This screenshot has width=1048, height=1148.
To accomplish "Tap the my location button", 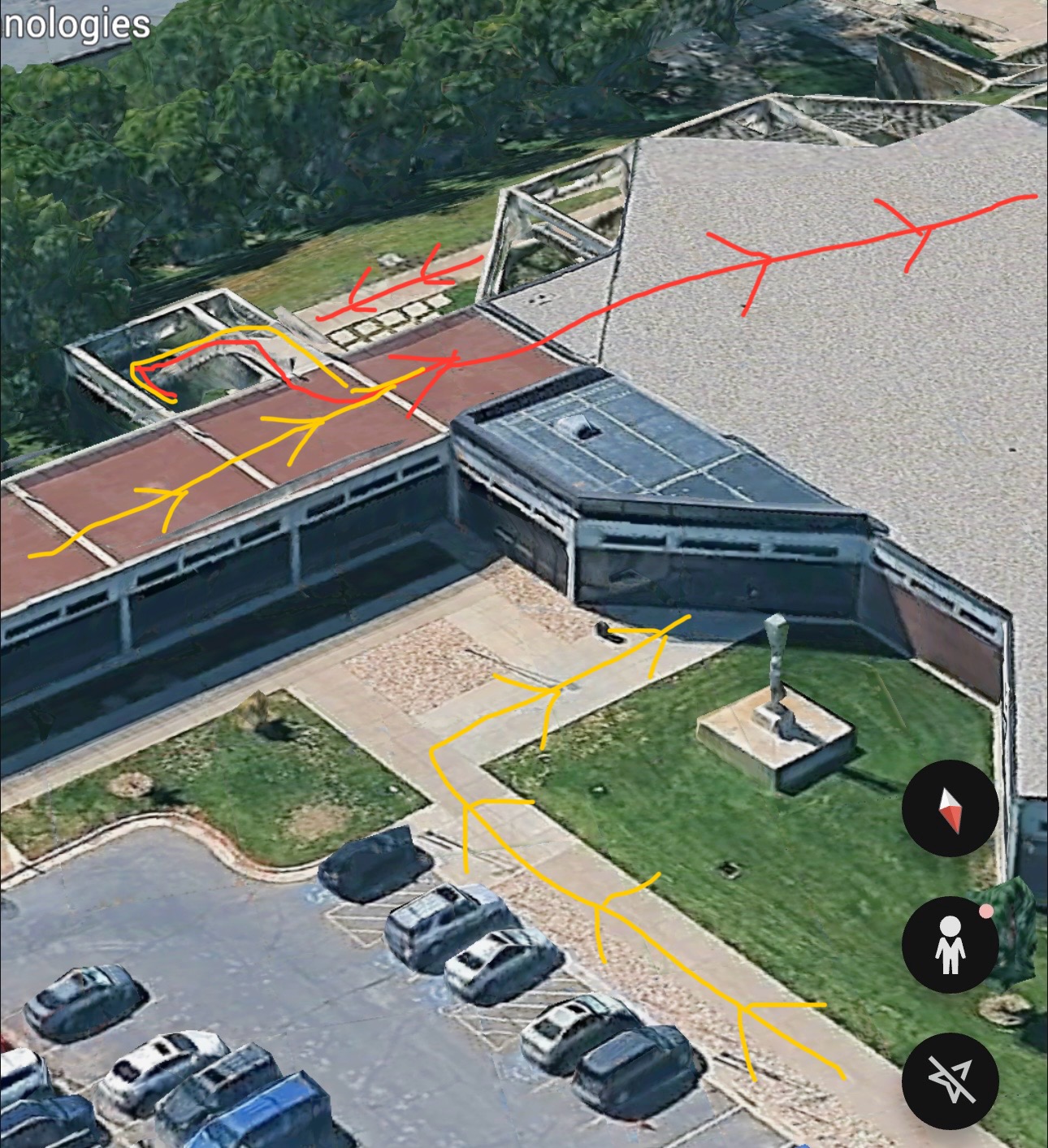I will (x=950, y=1081).
